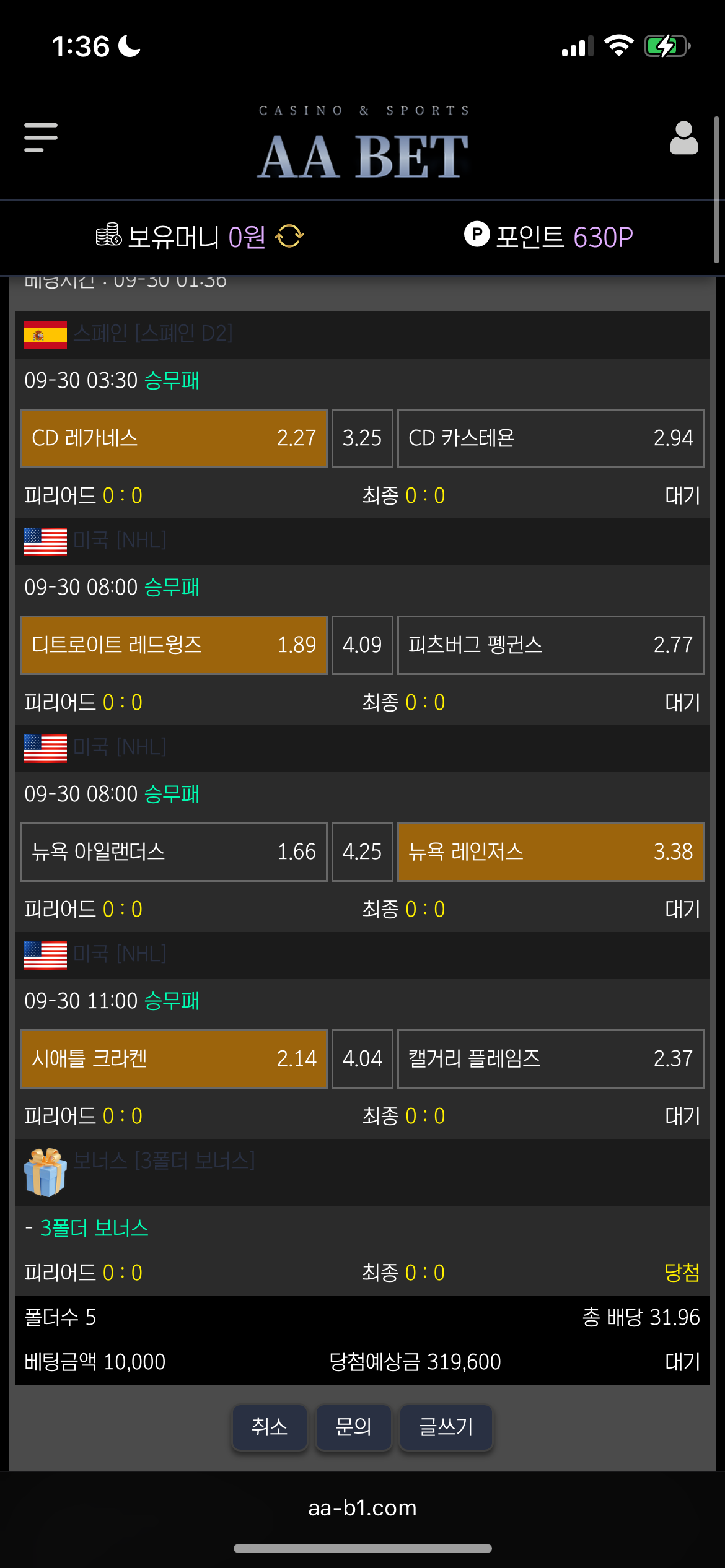This screenshot has width=725, height=1568.
Task: Select 디트로이트 레드윙즈 at 1.89
Action: point(174,645)
